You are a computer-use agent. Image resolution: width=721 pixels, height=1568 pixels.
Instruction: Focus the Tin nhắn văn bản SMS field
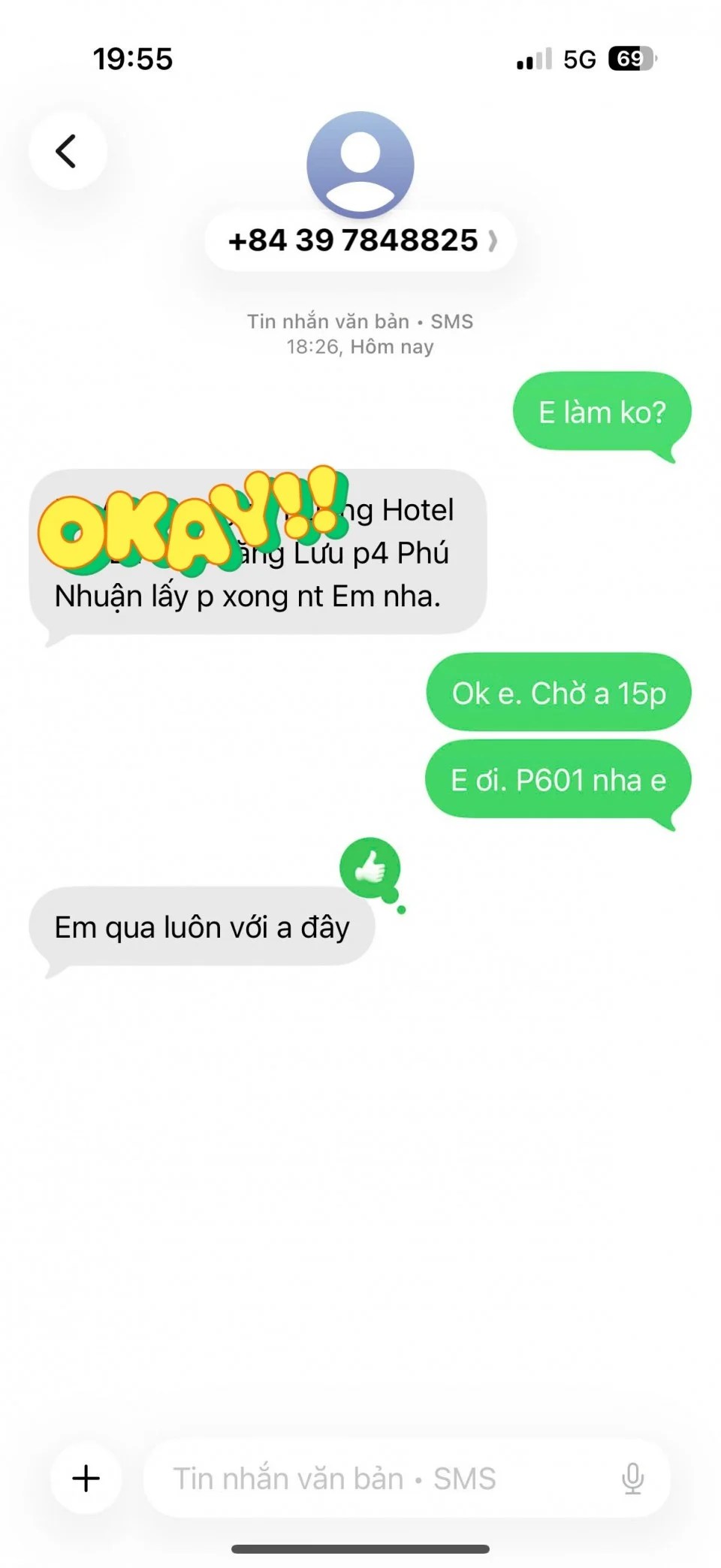click(x=376, y=1478)
